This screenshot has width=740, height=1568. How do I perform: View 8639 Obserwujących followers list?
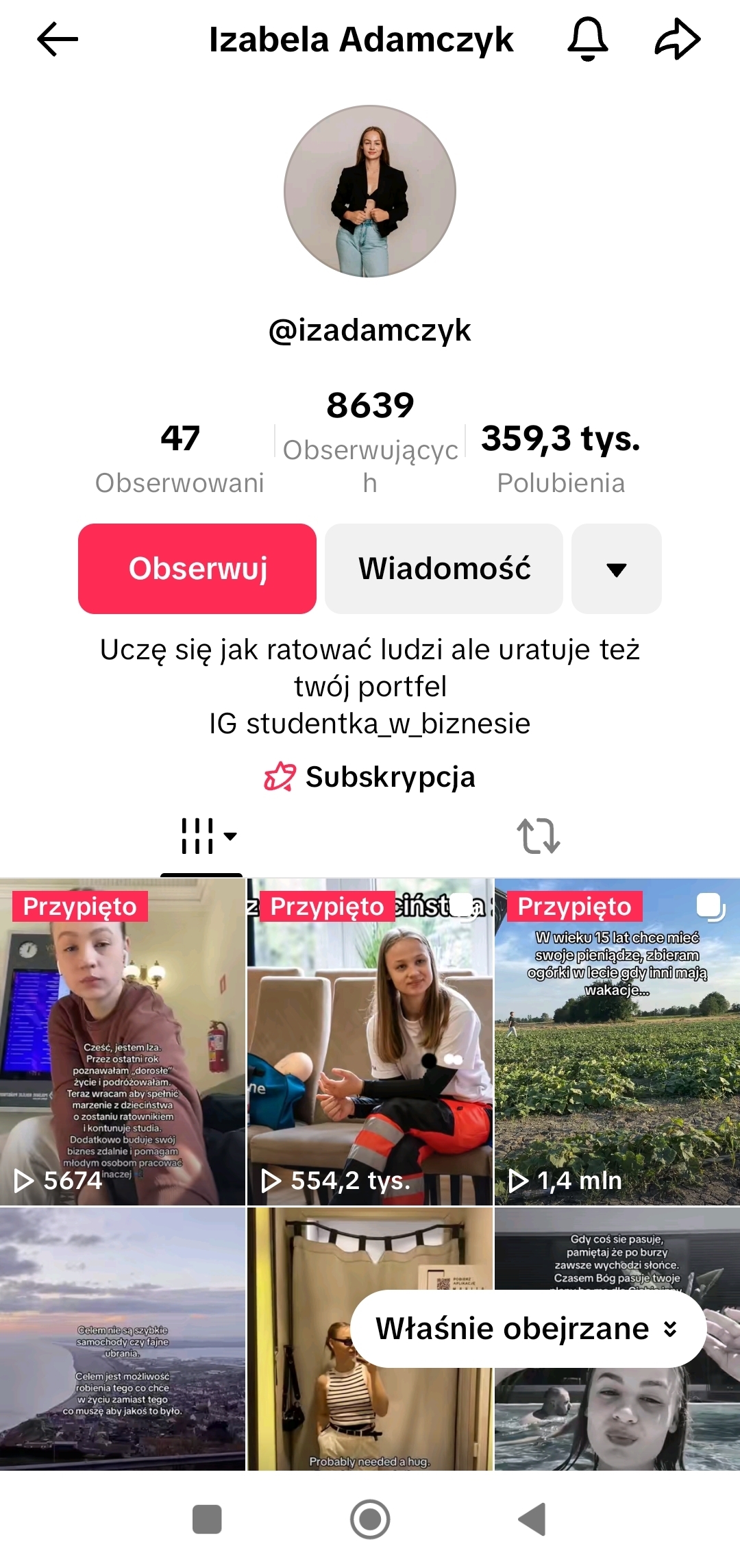click(x=370, y=439)
